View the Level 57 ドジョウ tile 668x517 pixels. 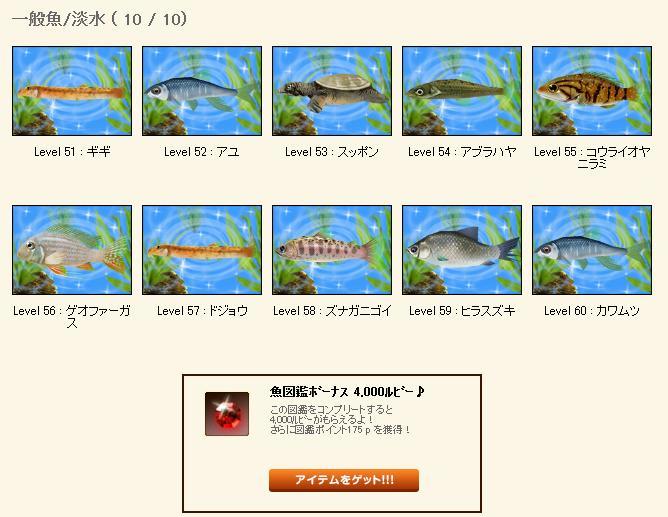point(202,250)
